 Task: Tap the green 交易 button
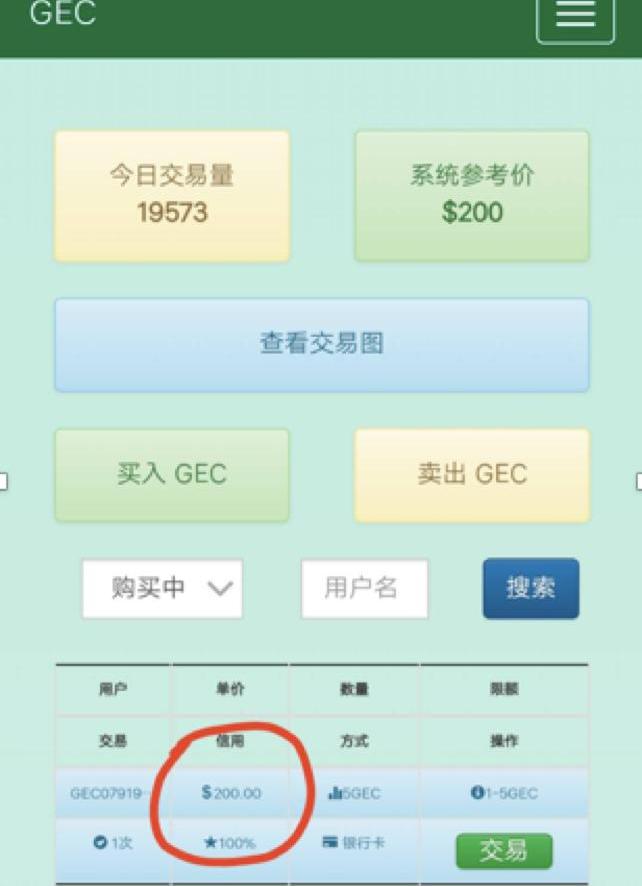pos(504,850)
